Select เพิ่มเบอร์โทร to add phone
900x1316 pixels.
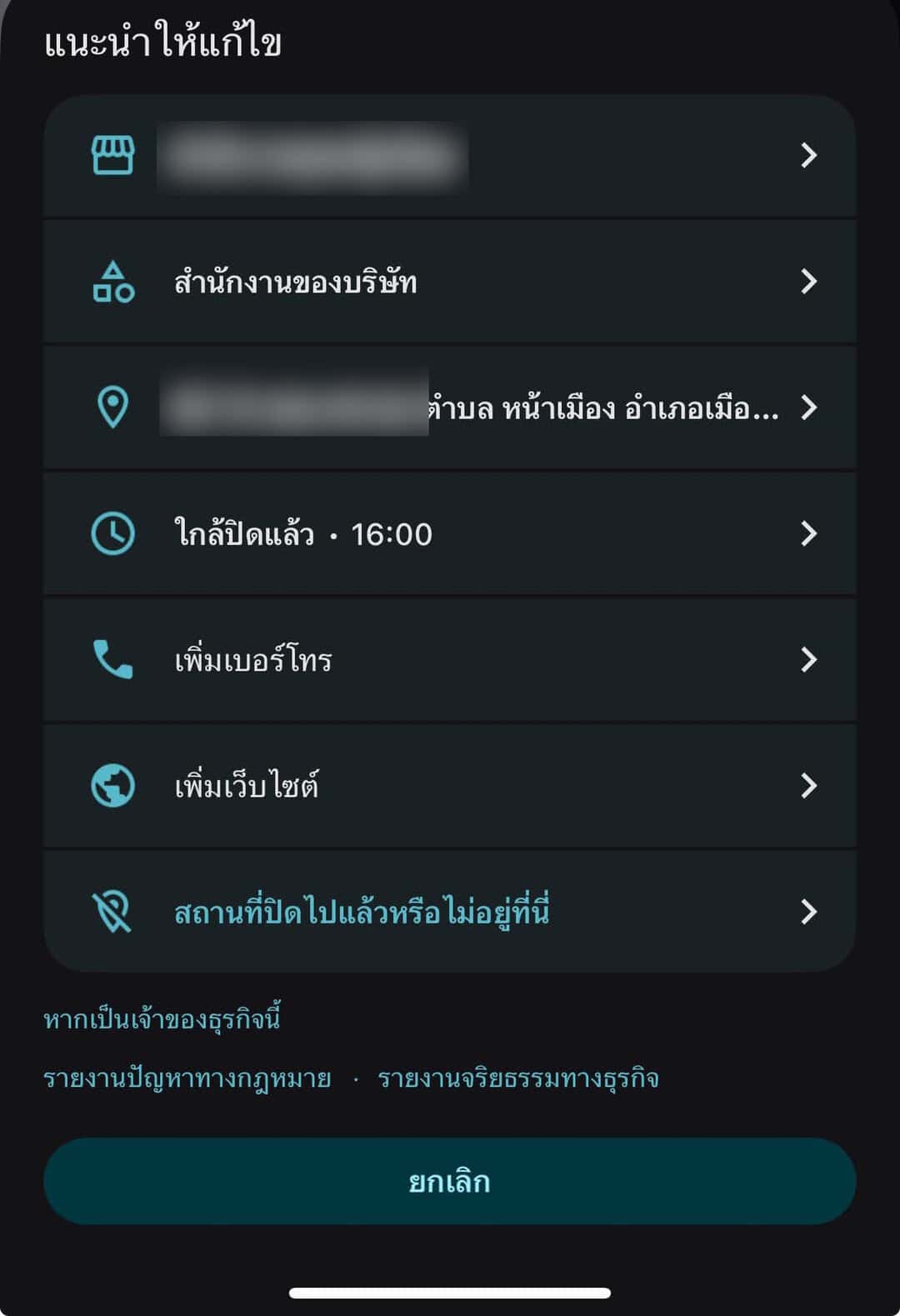[450, 660]
